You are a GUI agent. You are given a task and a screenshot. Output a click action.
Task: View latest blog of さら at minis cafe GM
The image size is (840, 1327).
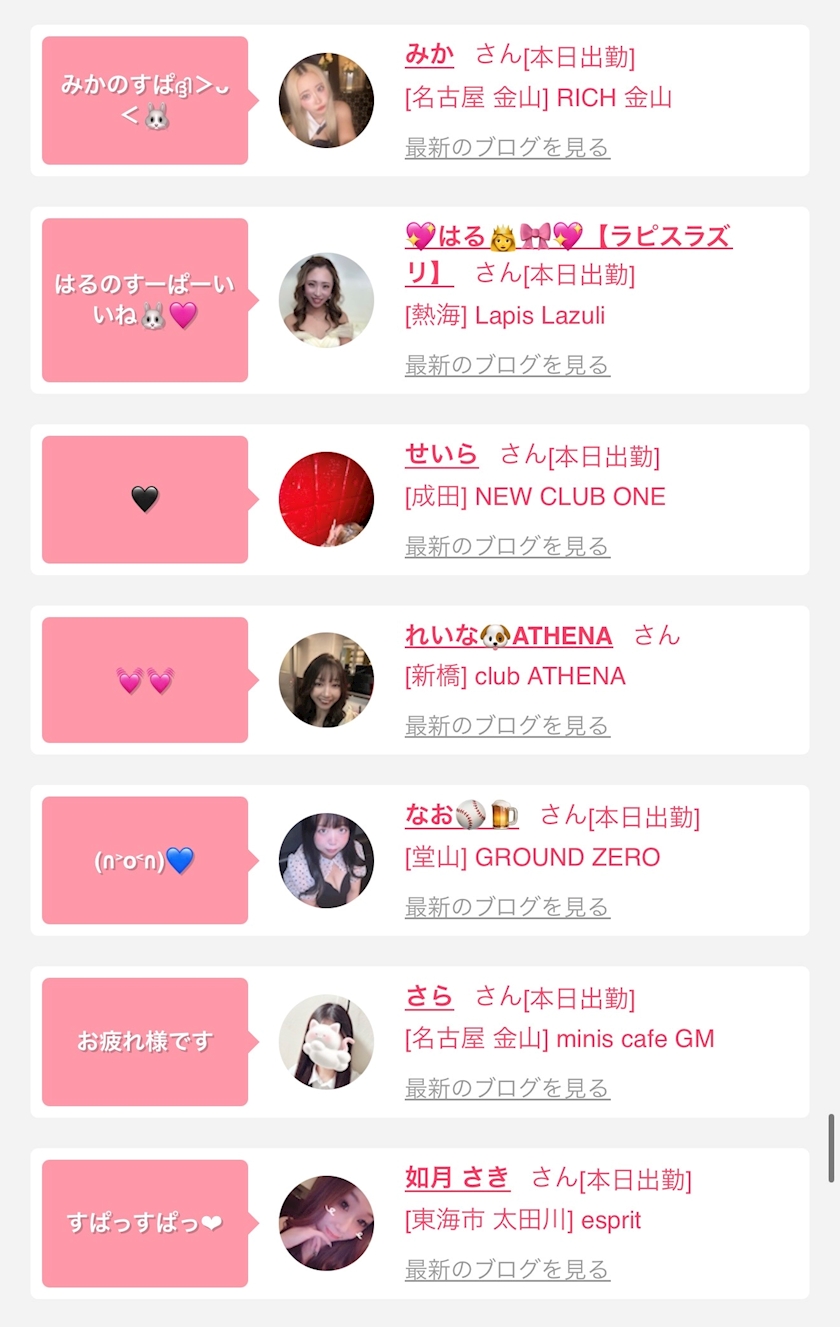507,1088
